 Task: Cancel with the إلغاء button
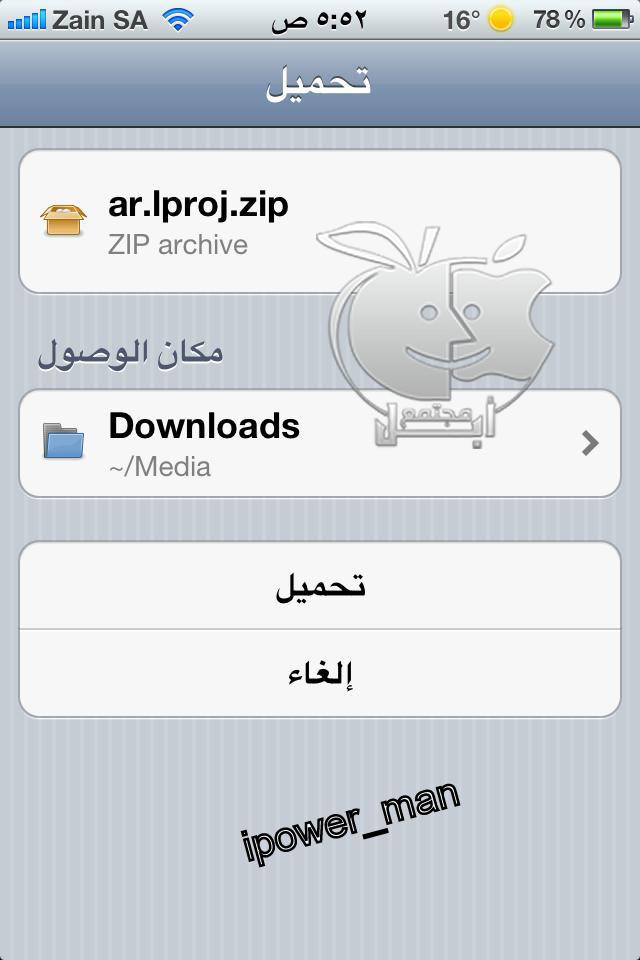320,673
